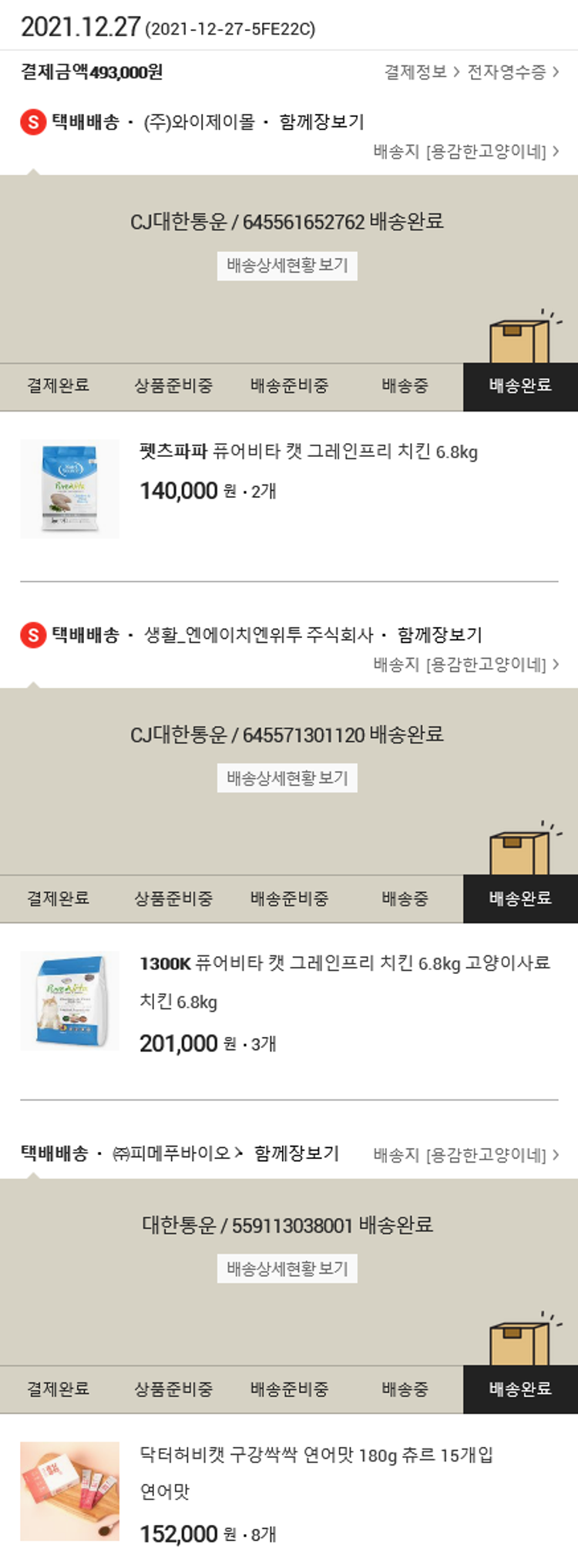Tap 함께장보기 next to (주)와이제이몰
The image size is (578, 1568).
point(321,122)
